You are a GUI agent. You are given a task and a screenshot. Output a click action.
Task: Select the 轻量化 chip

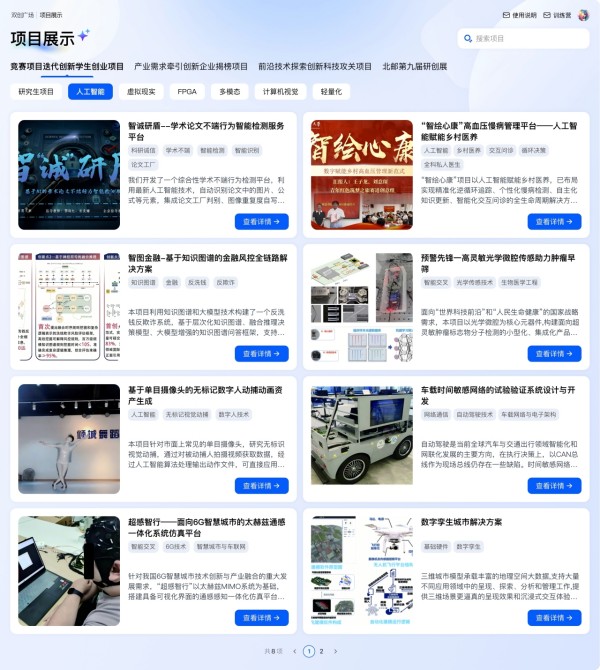tap(331, 91)
